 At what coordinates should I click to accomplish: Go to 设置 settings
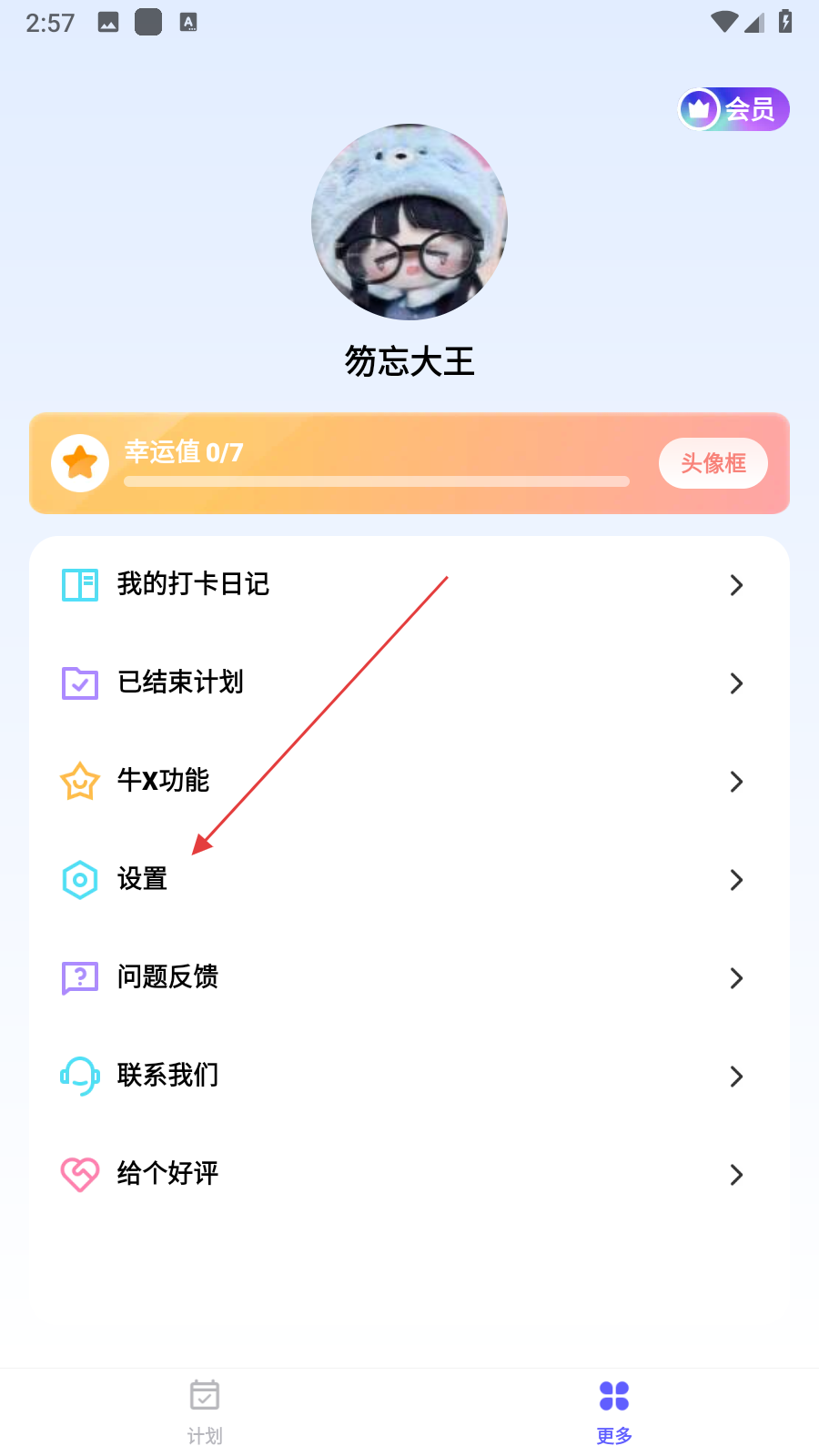(409, 879)
